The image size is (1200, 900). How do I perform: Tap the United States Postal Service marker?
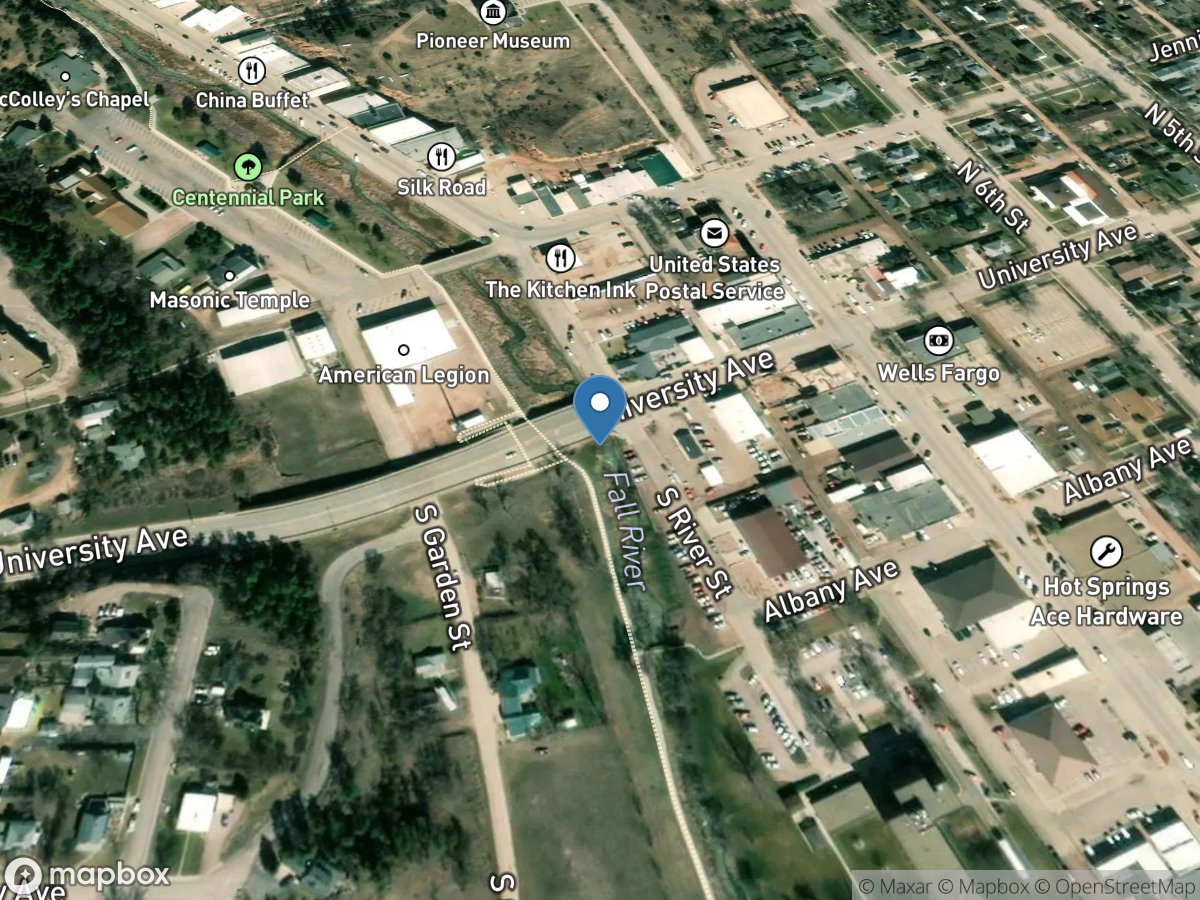pyautogui.click(x=713, y=235)
